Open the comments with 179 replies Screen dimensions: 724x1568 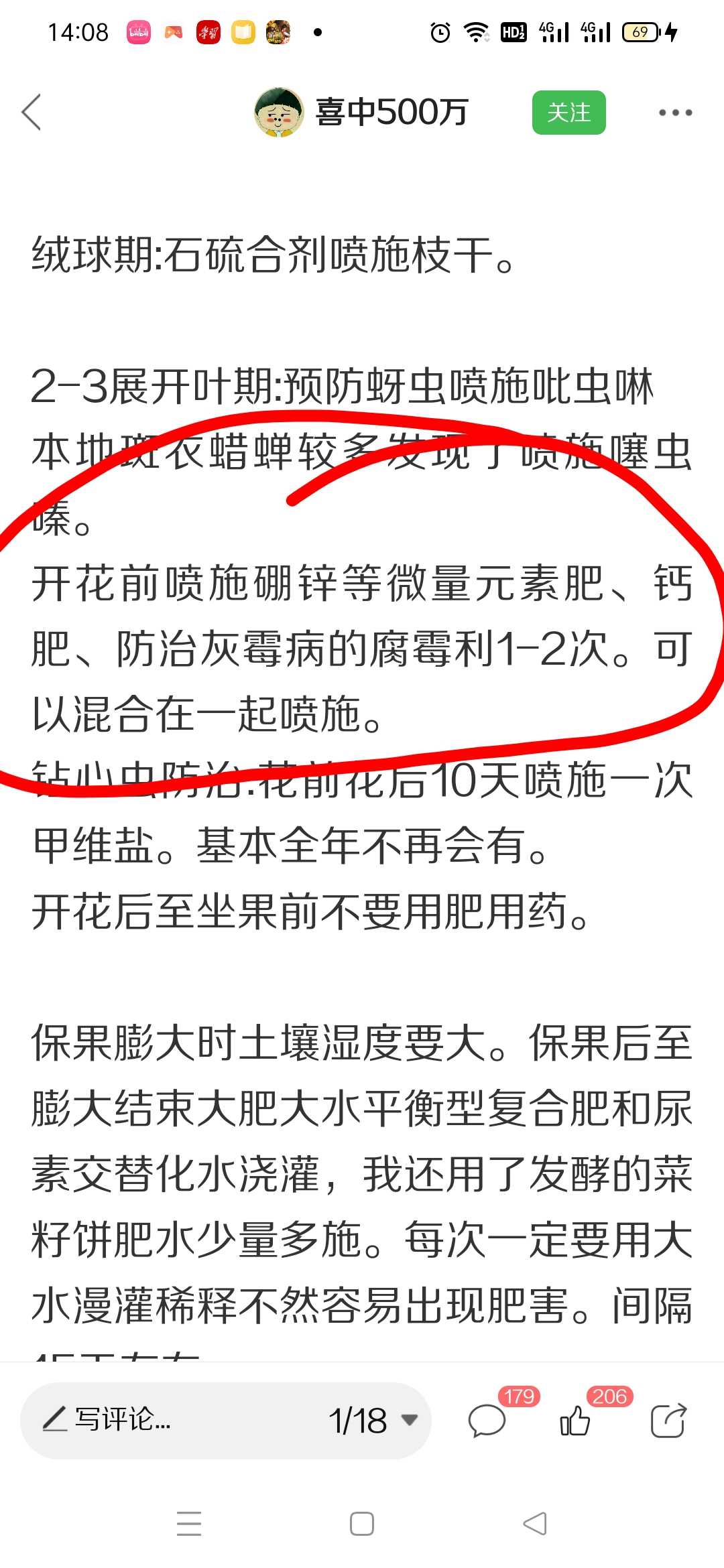[x=487, y=1420]
